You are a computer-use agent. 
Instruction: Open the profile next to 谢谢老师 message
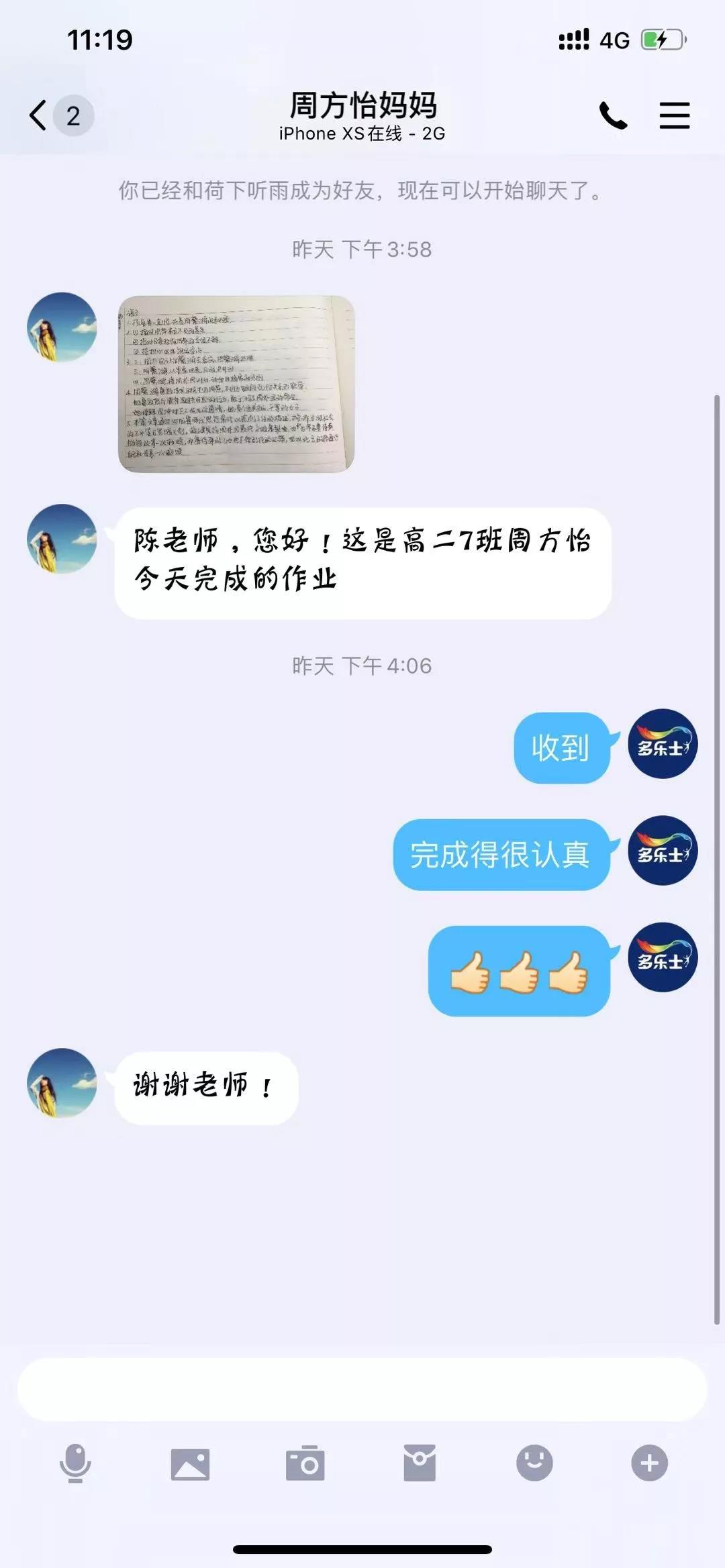(x=62, y=1083)
